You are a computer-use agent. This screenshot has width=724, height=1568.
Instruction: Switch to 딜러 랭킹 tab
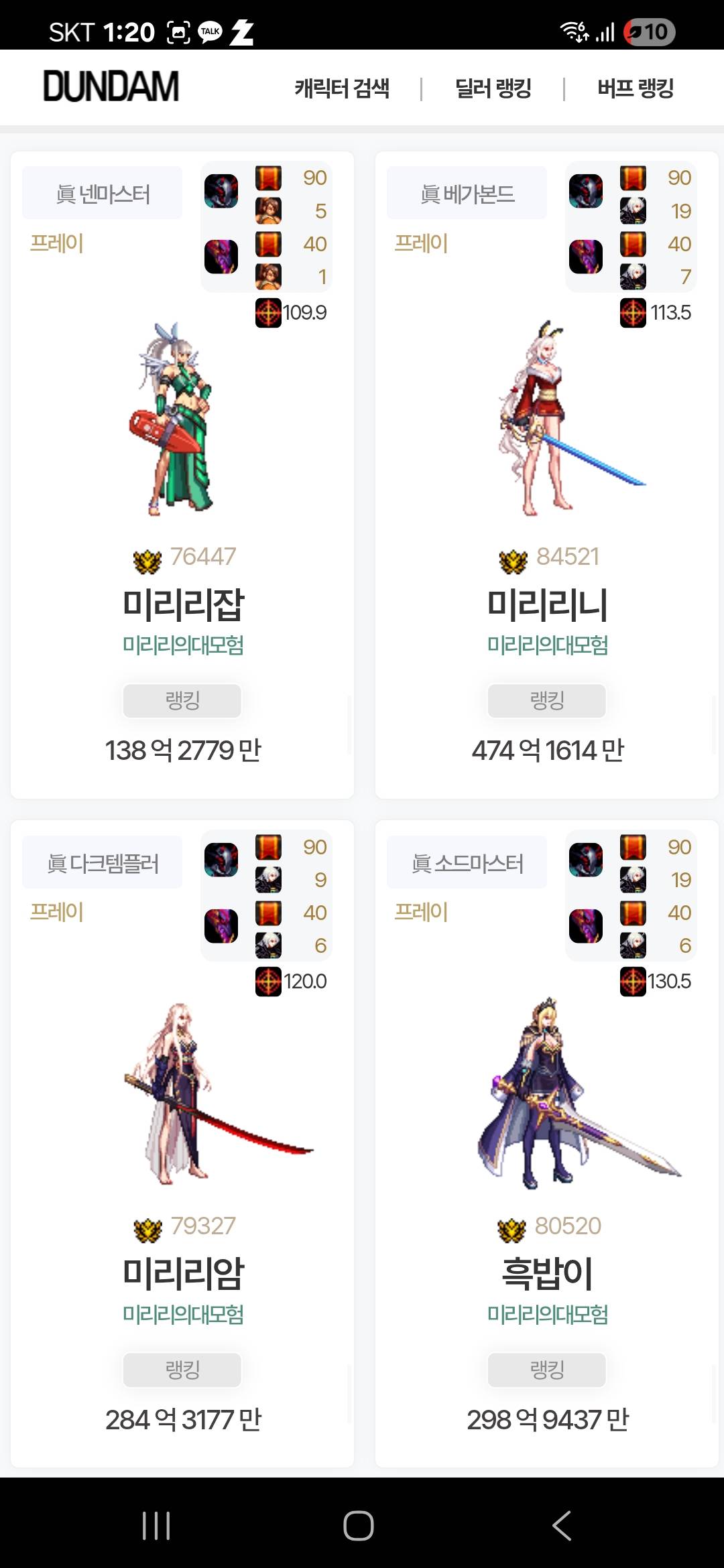[493, 88]
